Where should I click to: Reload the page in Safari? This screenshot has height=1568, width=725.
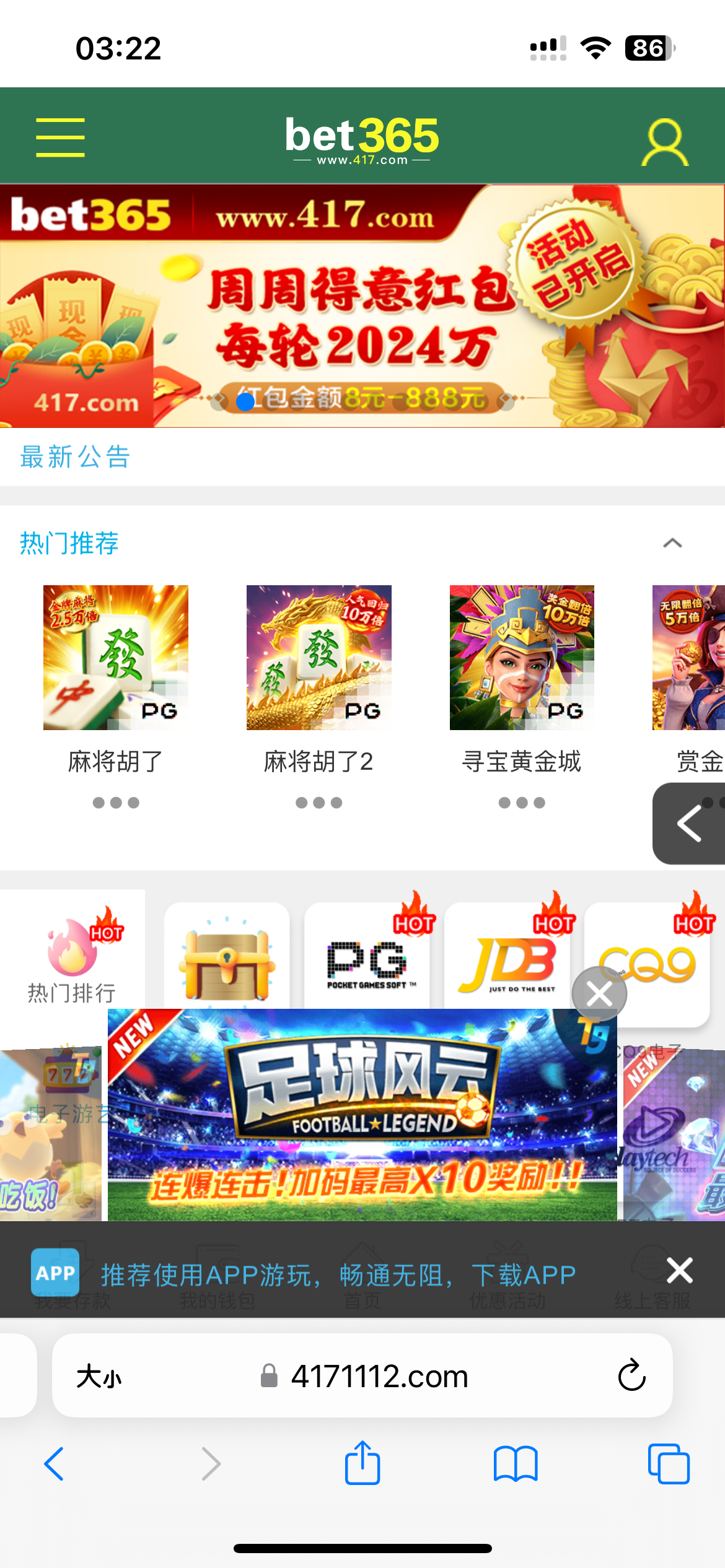(631, 1376)
